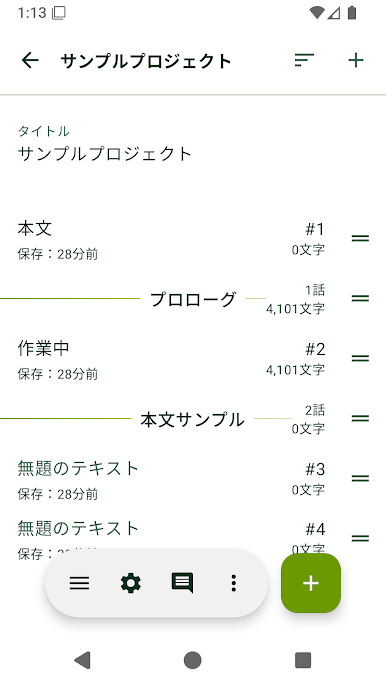
Task: Tap the reorder handle beside プロローグ
Action: 360,298
